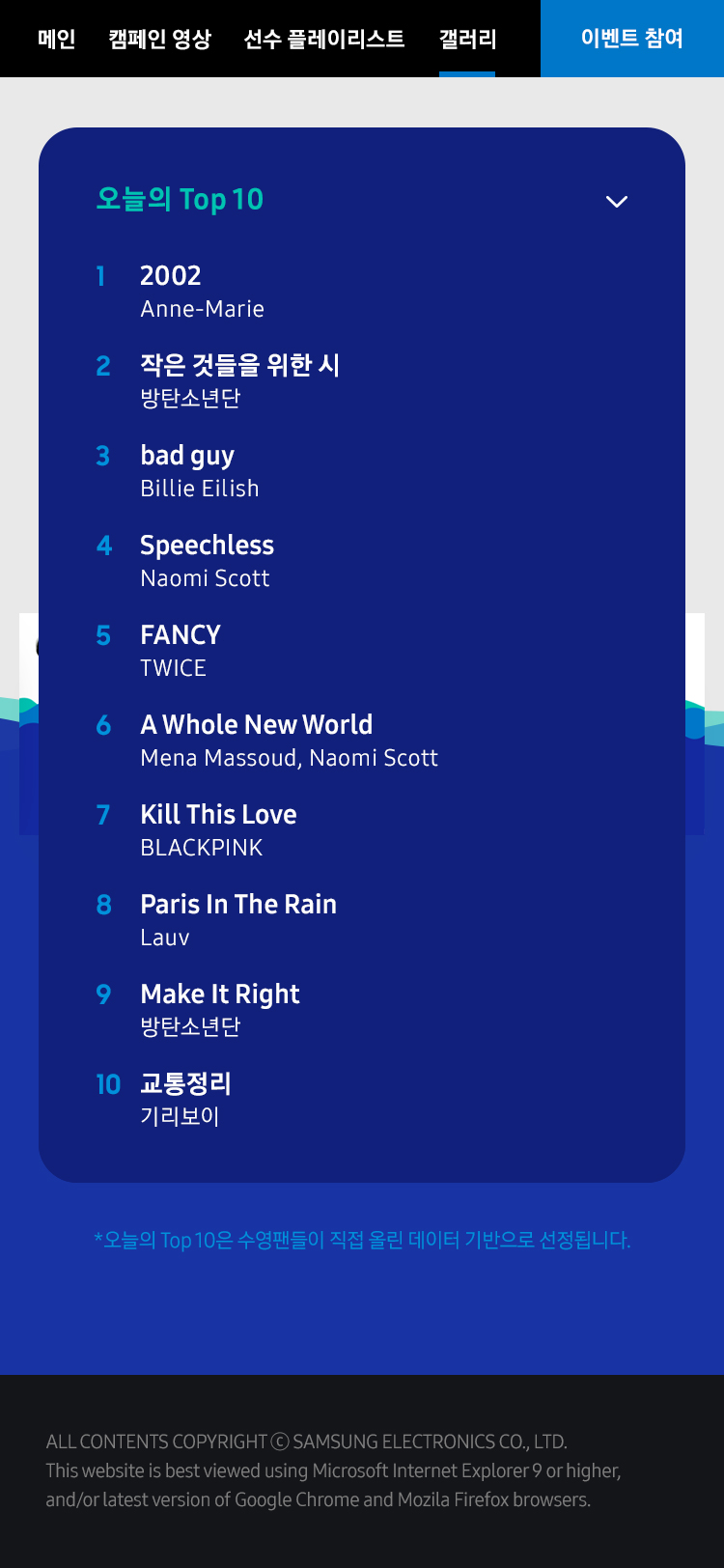
Task: Open the 메인 tab
Action: pyautogui.click(x=57, y=39)
